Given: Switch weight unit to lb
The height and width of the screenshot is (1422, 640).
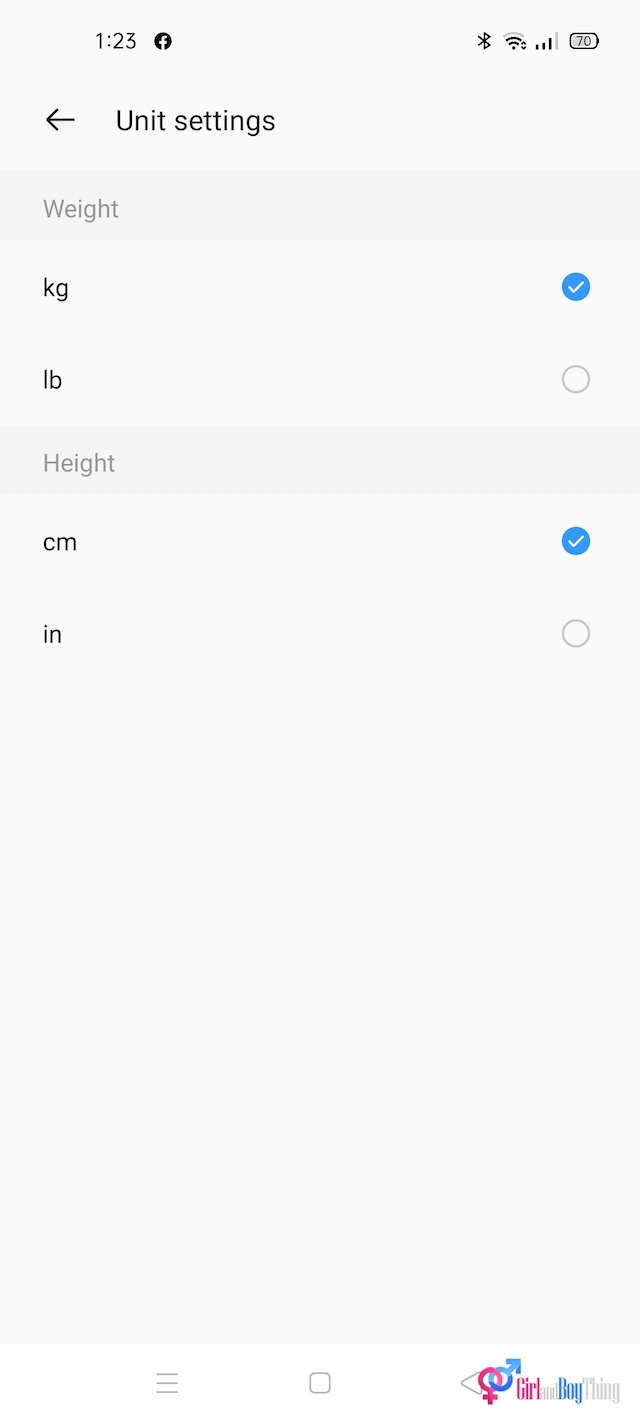Looking at the screenshot, I should point(575,380).
